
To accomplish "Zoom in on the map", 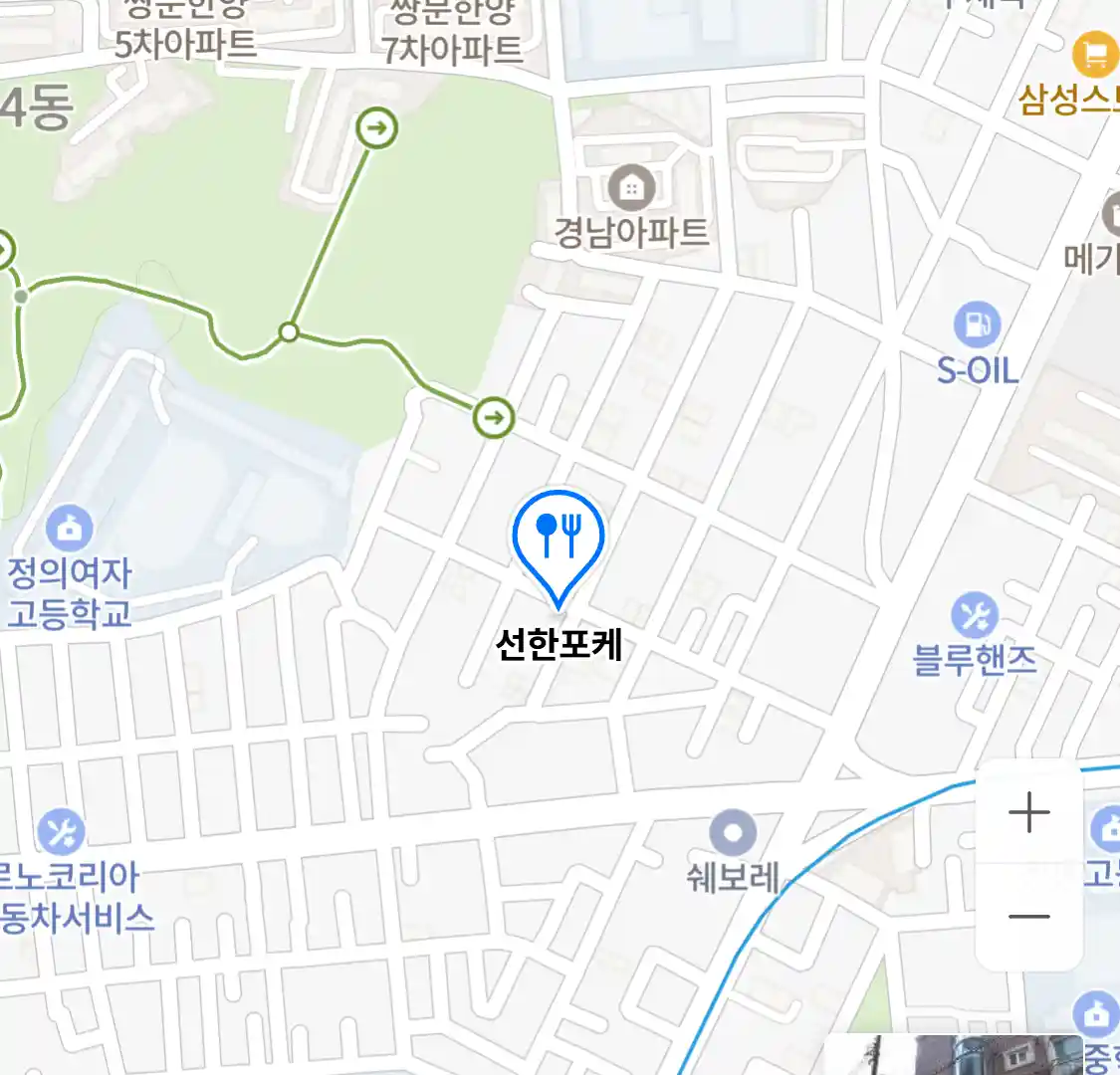I will pos(1028,813).
